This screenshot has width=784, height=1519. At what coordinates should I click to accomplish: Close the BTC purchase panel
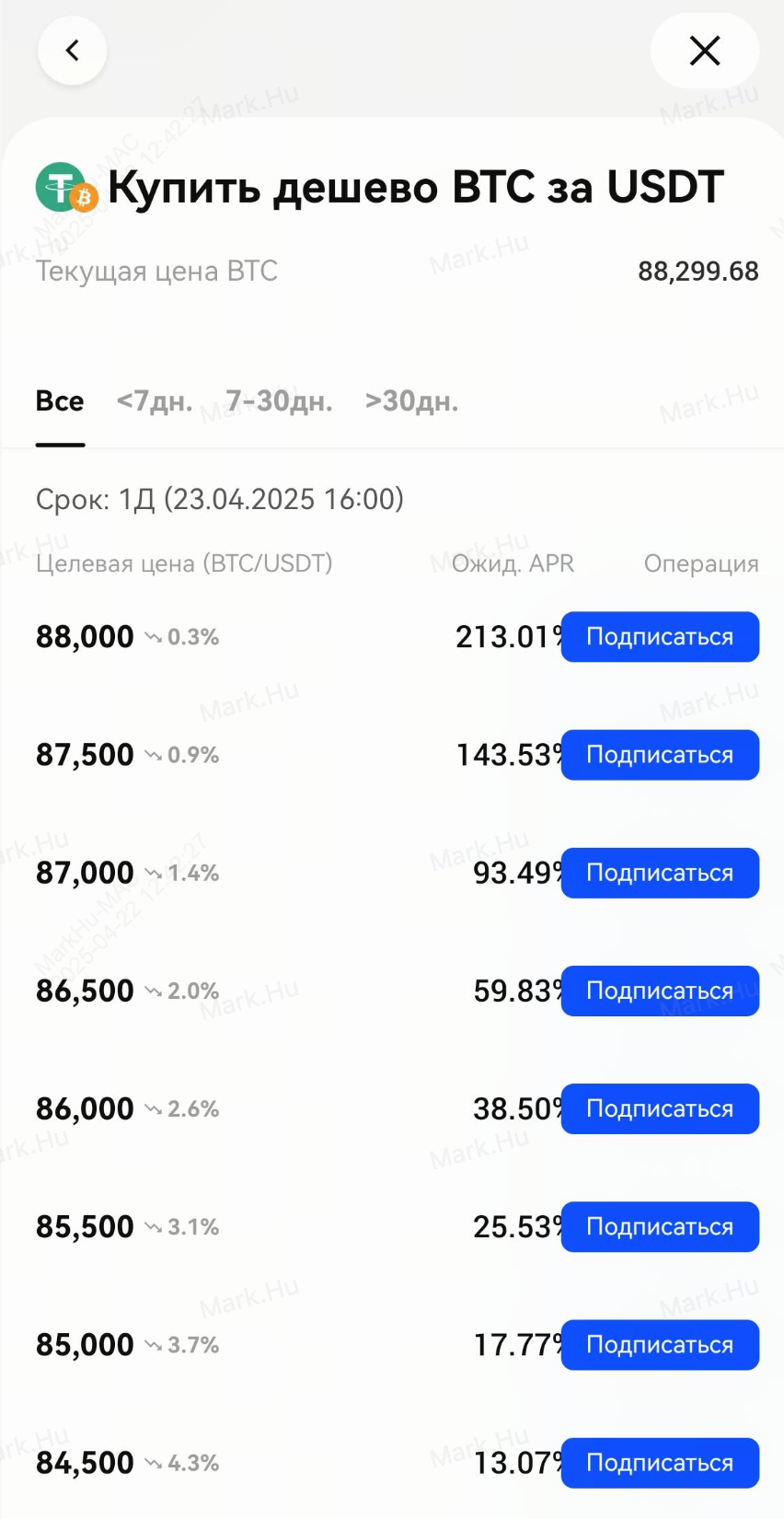point(704,51)
